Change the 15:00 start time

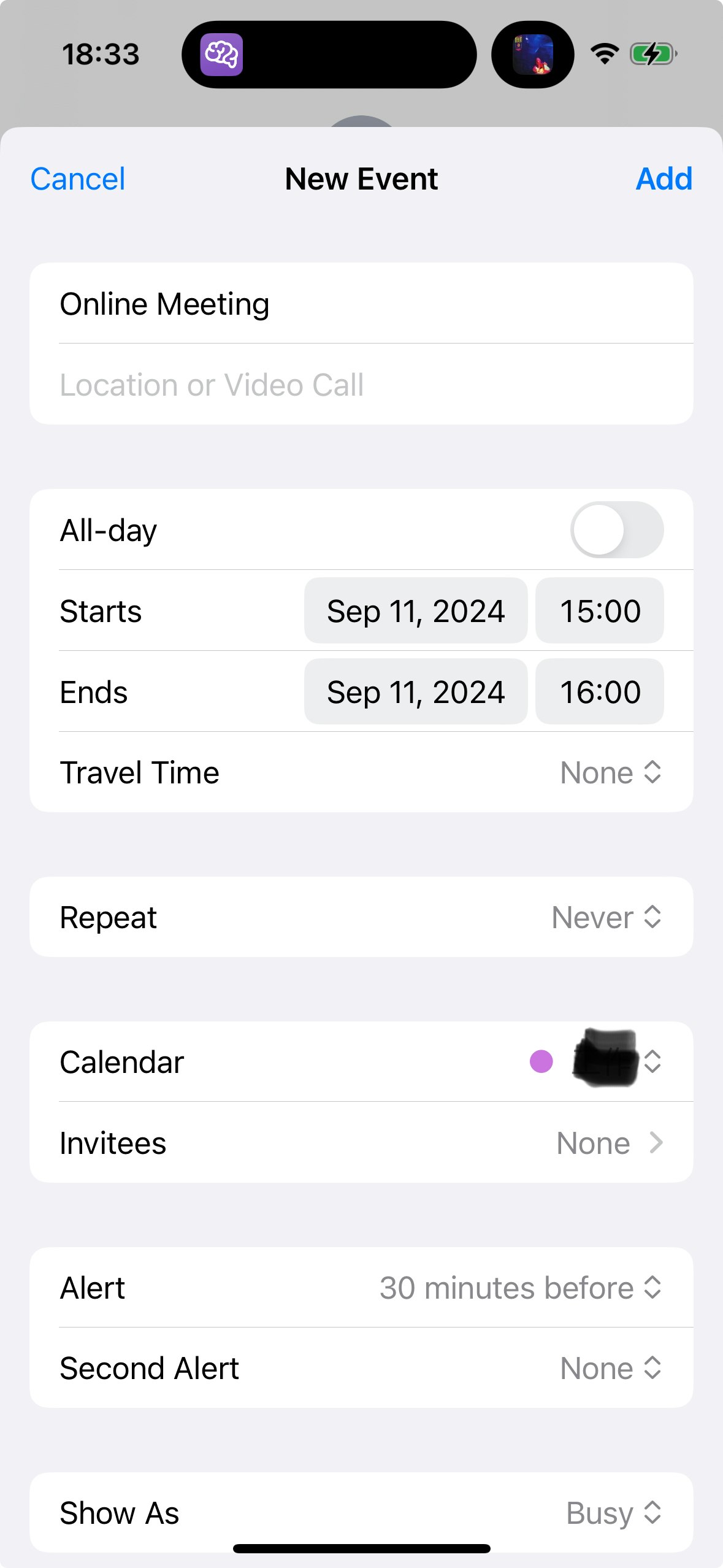599,611
